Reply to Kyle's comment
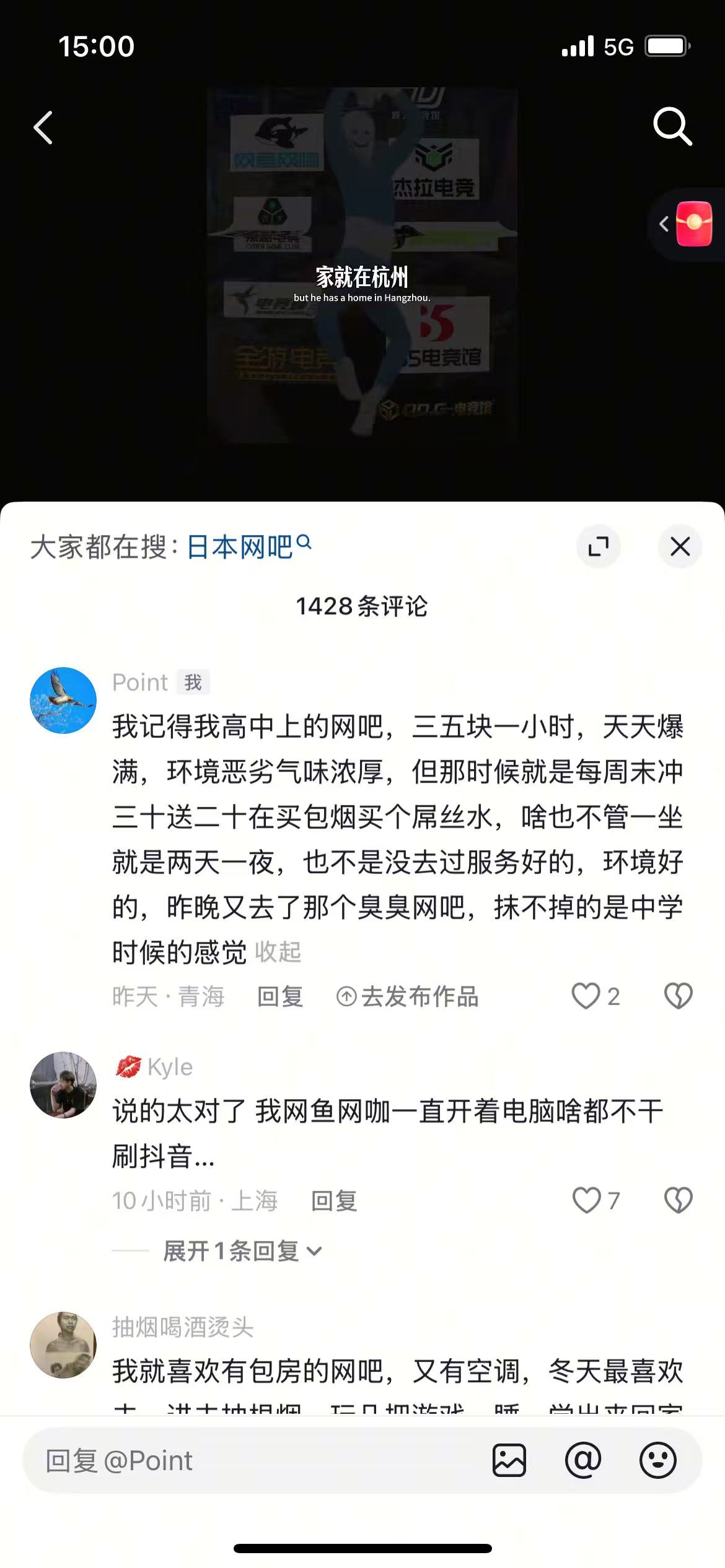This screenshot has width=725, height=1568. 334,1201
